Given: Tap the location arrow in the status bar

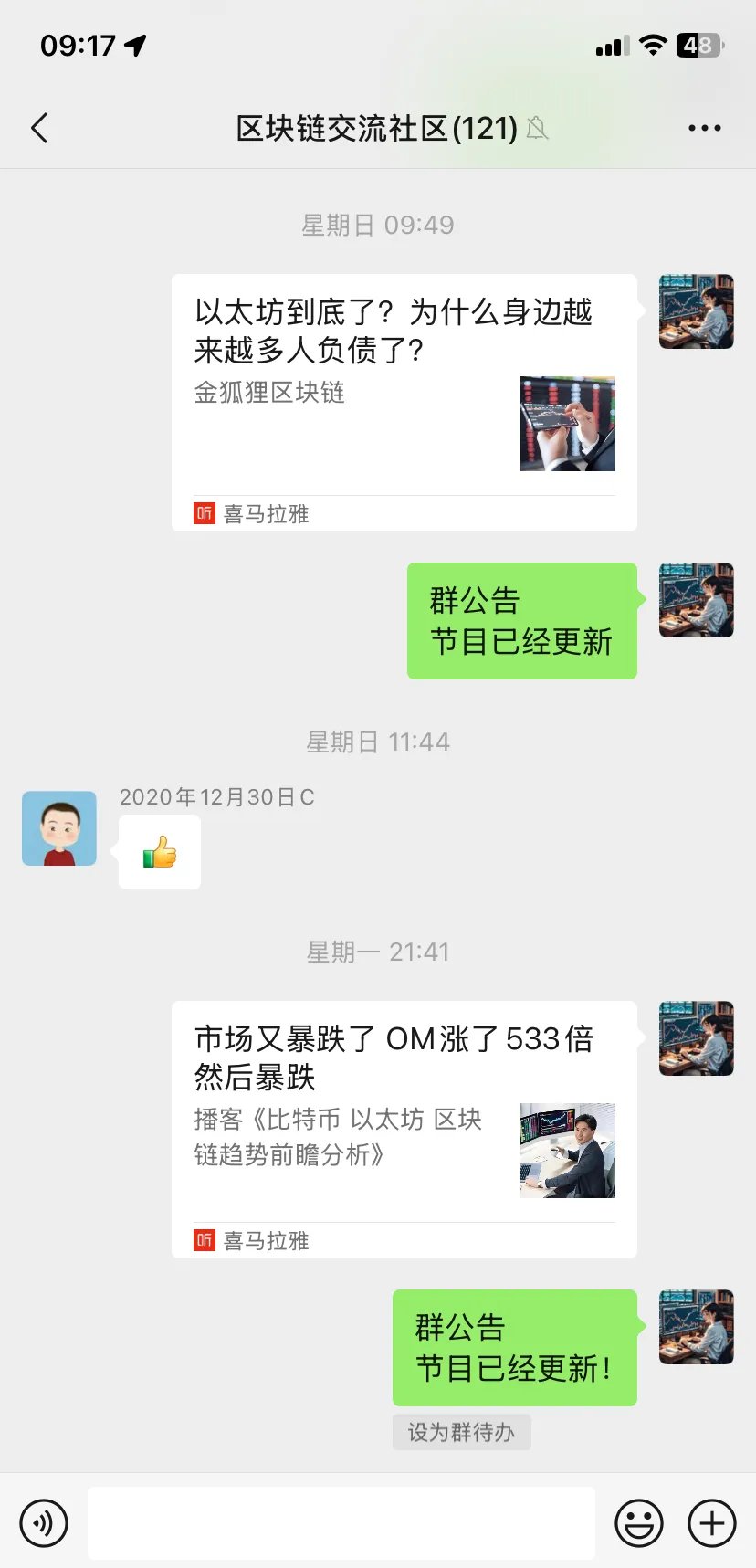Looking at the screenshot, I should click(x=135, y=45).
